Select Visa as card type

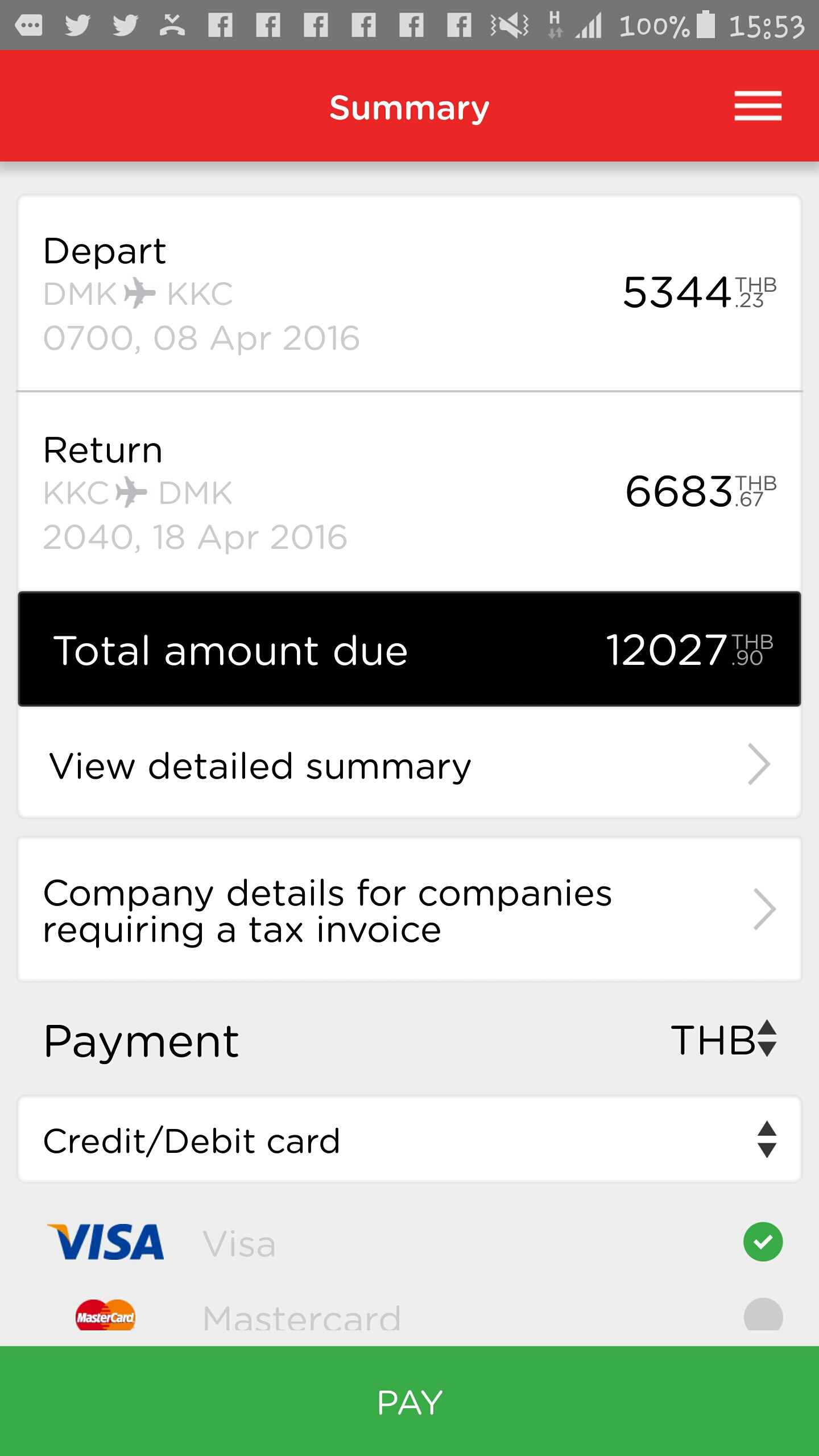pos(762,1242)
